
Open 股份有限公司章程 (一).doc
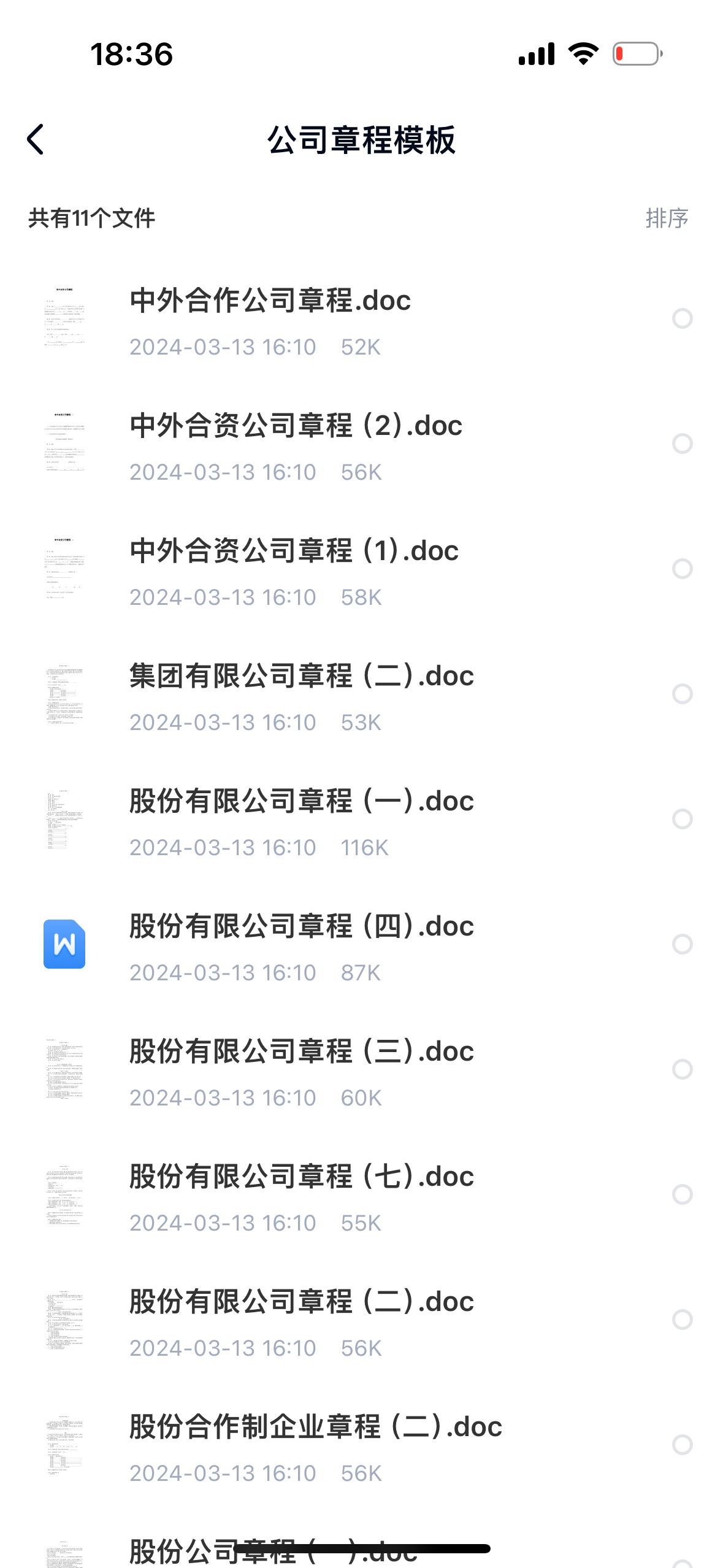point(301,801)
